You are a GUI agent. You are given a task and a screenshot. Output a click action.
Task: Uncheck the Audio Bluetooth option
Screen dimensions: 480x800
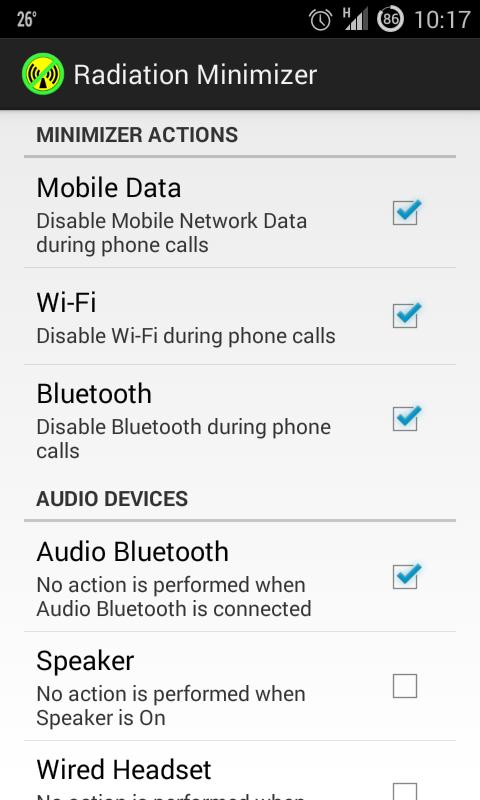pos(406,577)
